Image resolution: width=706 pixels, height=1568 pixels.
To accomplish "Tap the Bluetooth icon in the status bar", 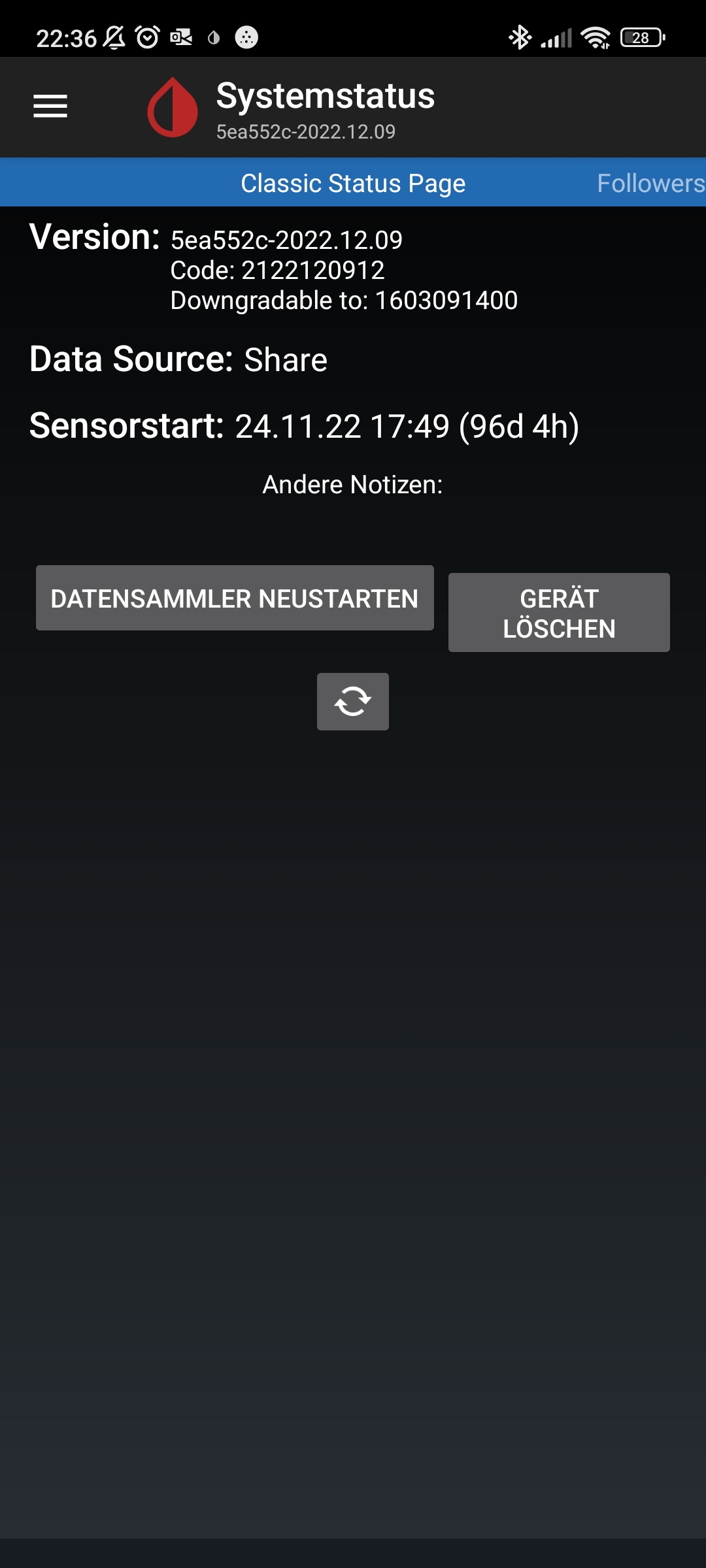I will pyautogui.click(x=520, y=37).
